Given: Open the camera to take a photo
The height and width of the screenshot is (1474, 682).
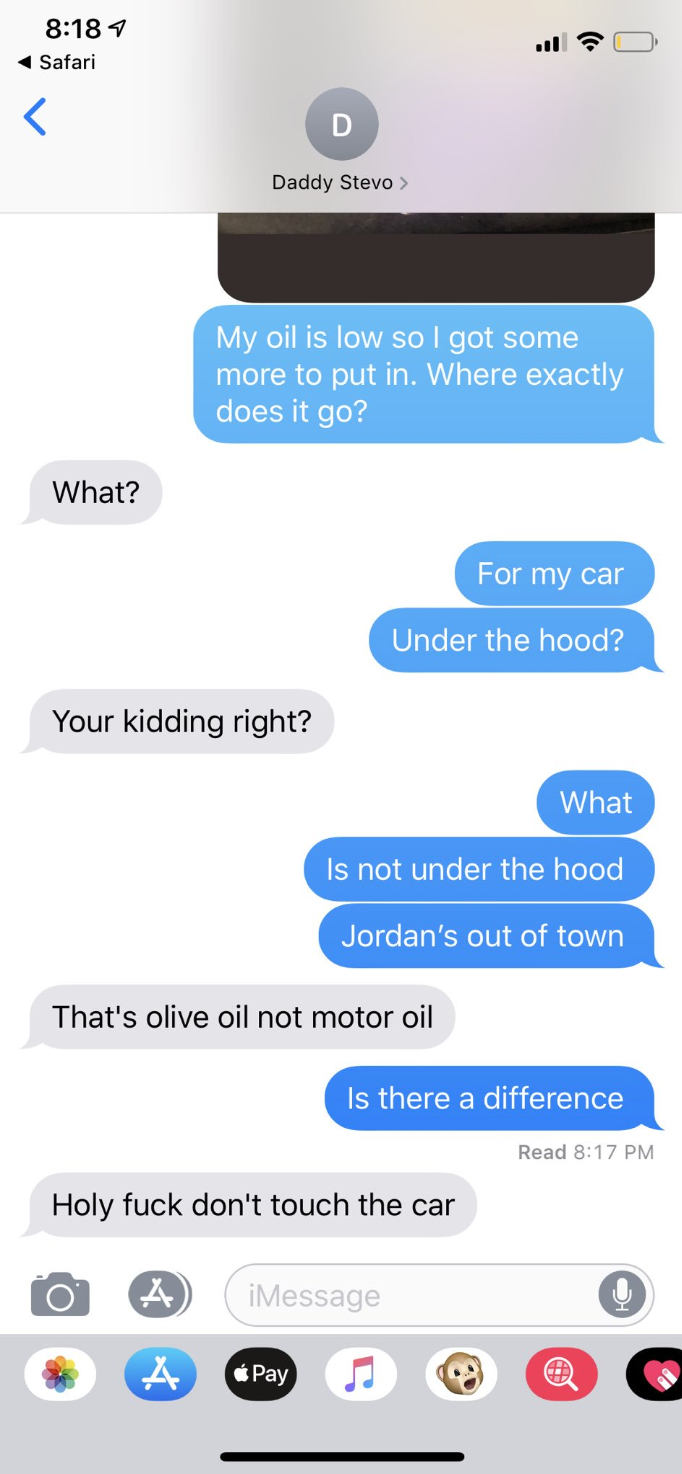Looking at the screenshot, I should click(x=60, y=1294).
